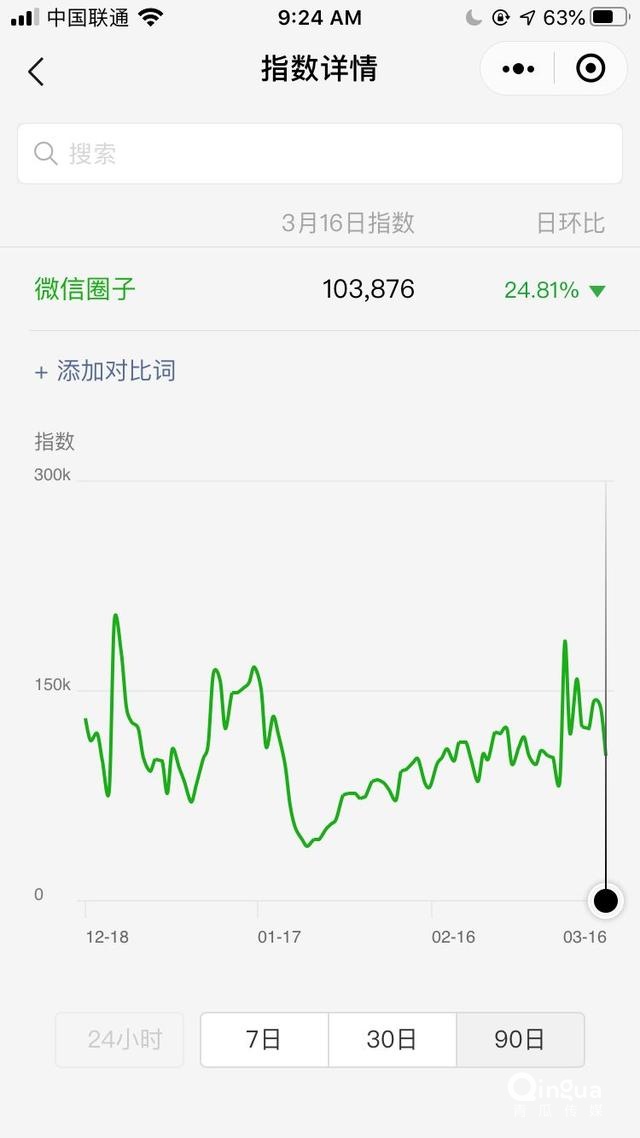640x1138 pixels.
Task: Tap the 搜索 search box
Action: tap(319, 154)
